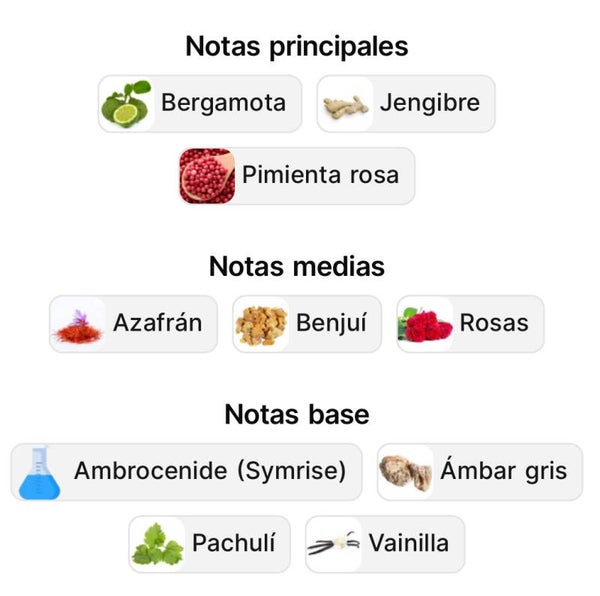Open the Vainilla note chip
The height and width of the screenshot is (596, 600).
pos(385,544)
